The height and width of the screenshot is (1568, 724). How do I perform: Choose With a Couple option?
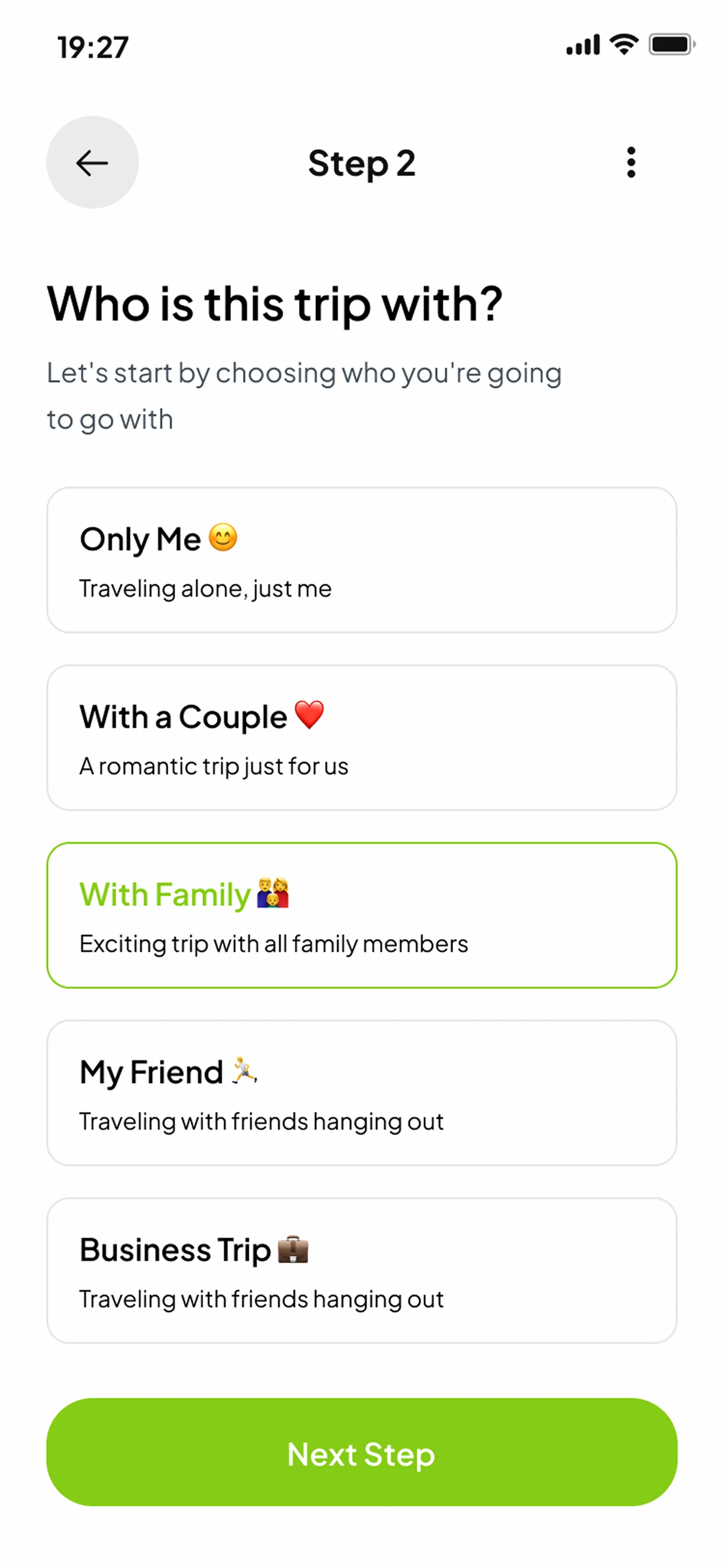tap(362, 737)
